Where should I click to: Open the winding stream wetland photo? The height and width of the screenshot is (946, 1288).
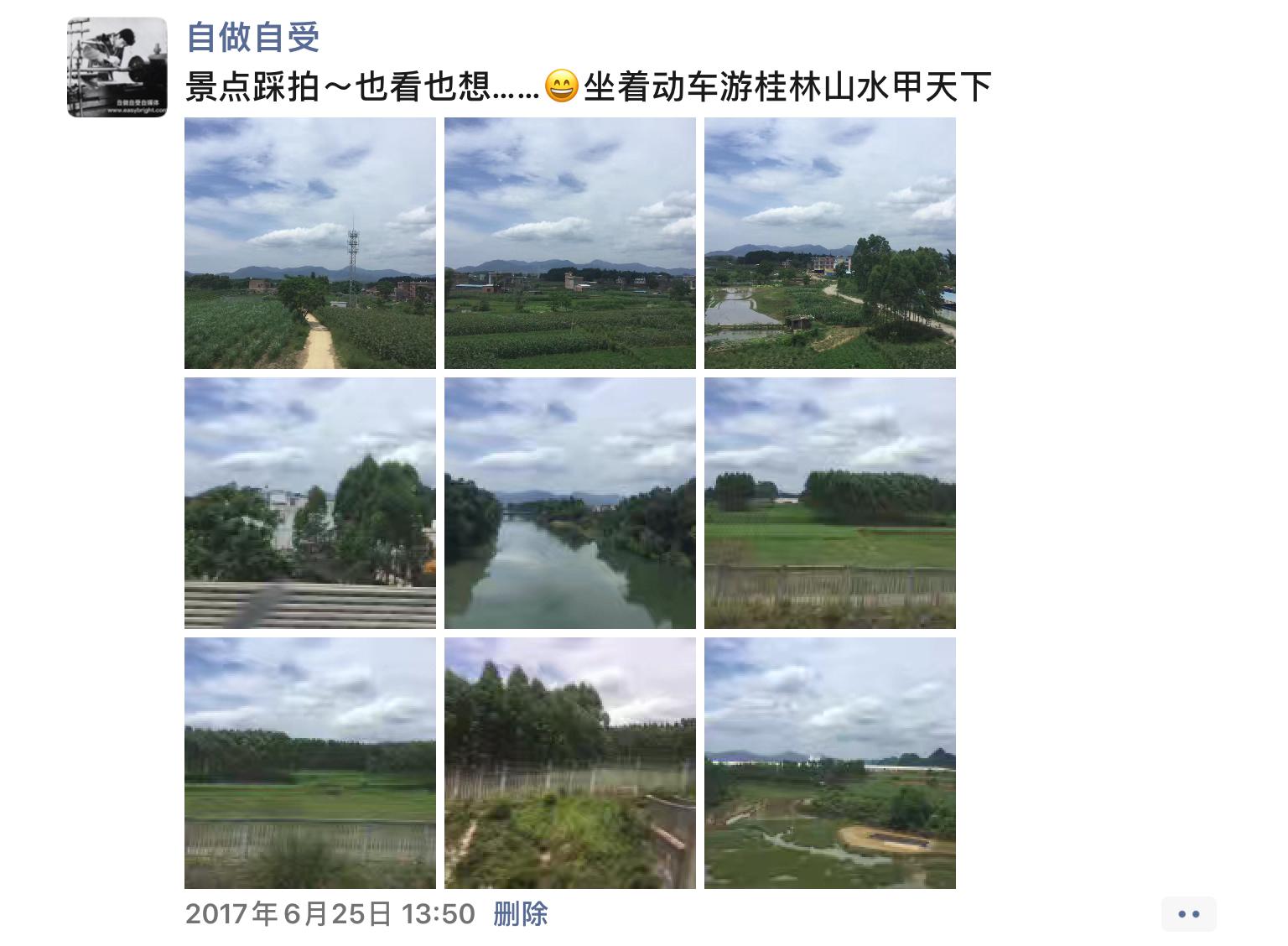(x=830, y=763)
